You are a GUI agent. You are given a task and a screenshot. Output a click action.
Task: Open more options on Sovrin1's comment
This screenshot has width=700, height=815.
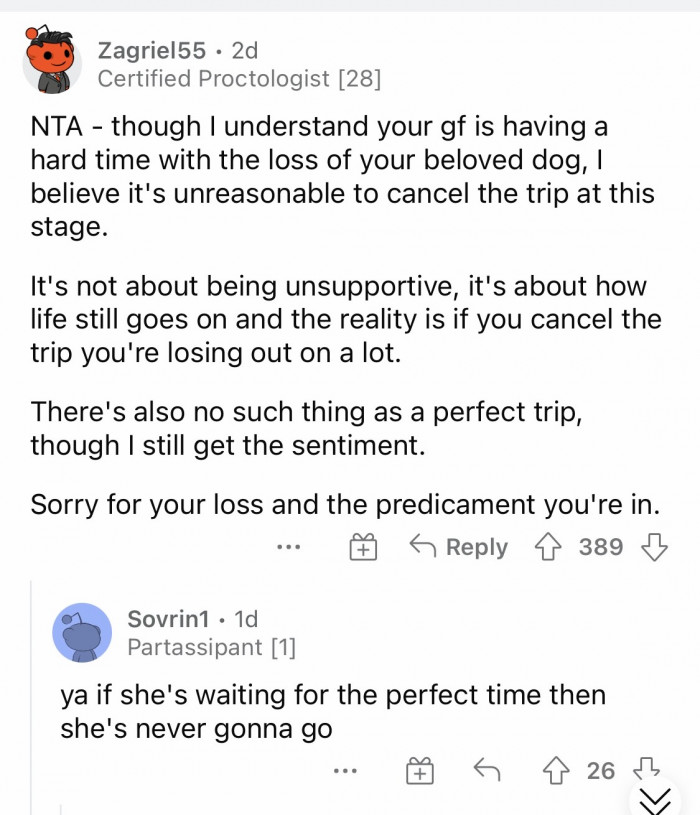345,771
